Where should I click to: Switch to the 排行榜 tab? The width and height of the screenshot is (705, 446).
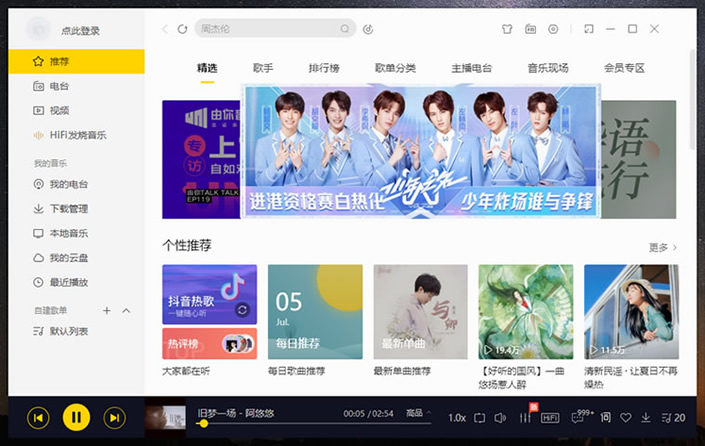coord(323,69)
